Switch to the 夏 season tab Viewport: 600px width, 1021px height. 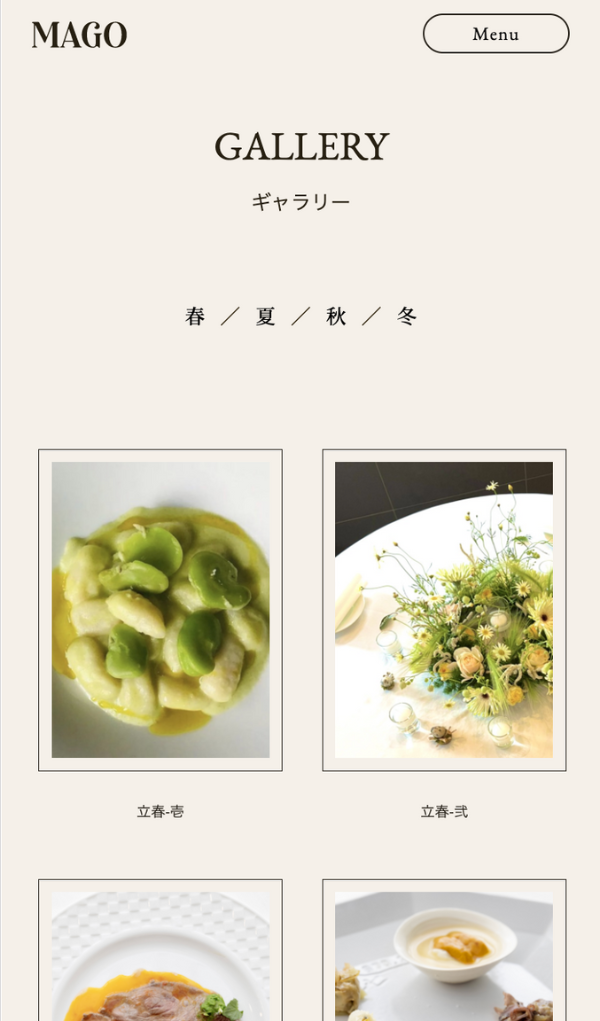pyautogui.click(x=266, y=317)
